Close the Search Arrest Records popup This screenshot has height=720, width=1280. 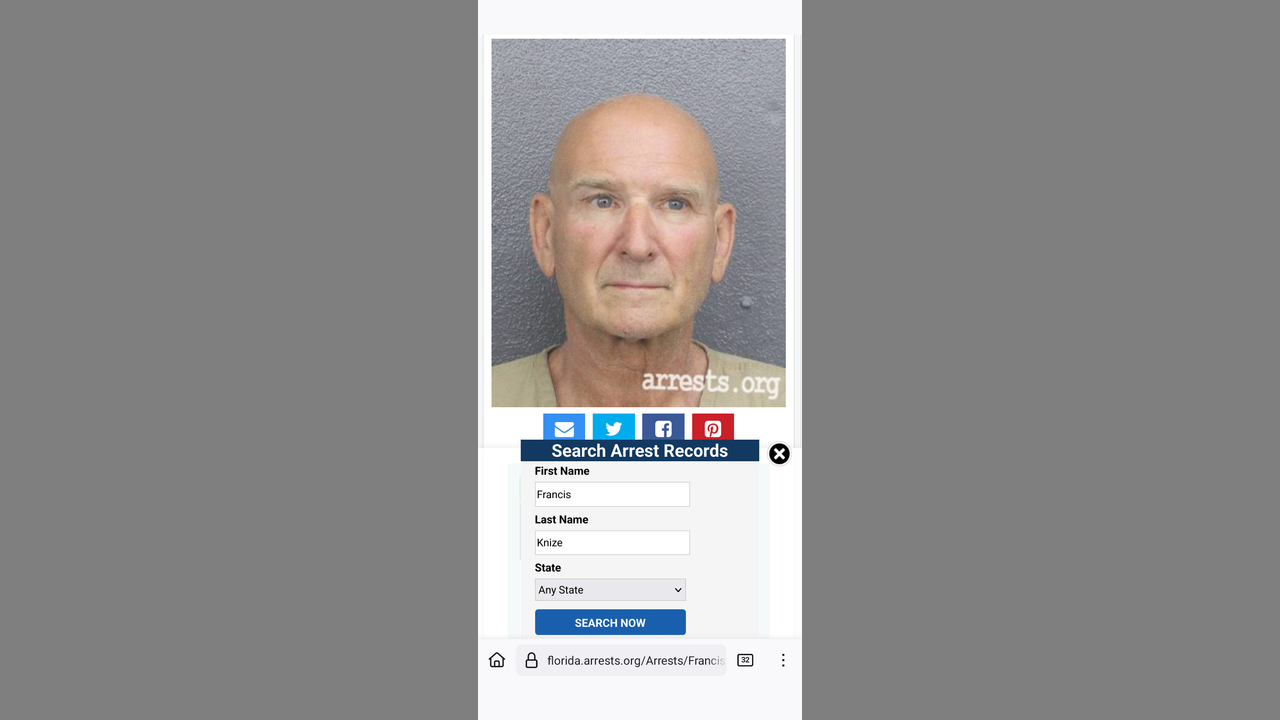[779, 454]
